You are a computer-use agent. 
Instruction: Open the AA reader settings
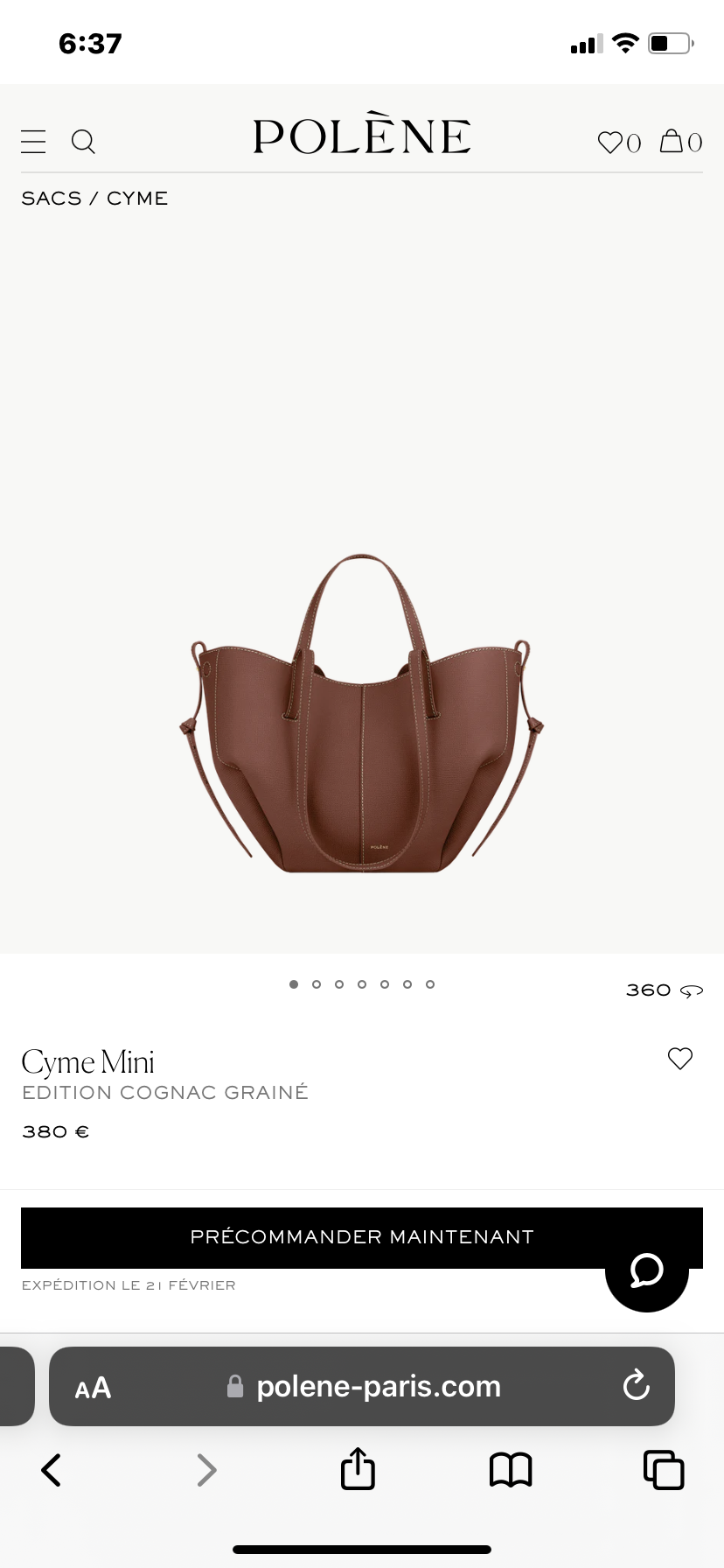pyautogui.click(x=93, y=1388)
